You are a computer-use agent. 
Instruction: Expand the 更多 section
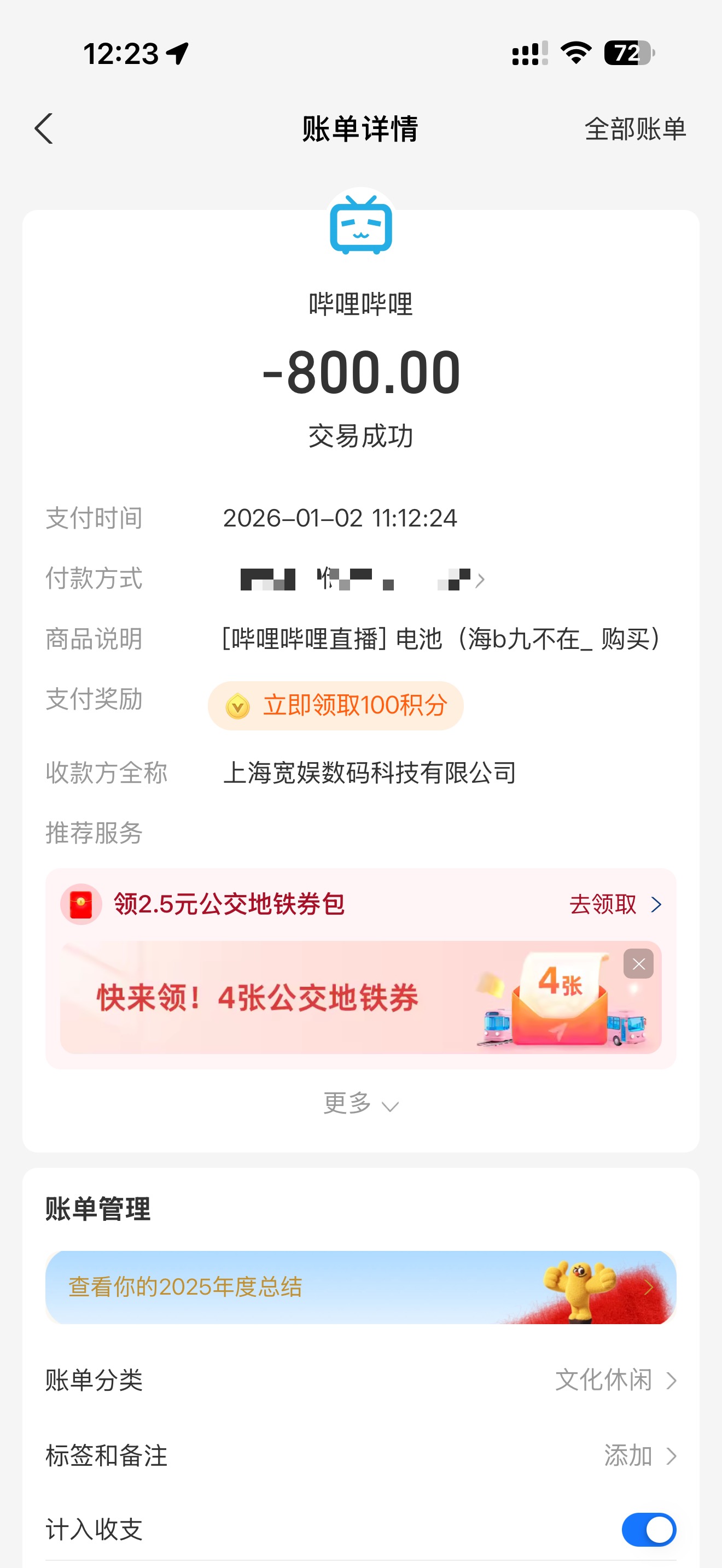point(360,1103)
